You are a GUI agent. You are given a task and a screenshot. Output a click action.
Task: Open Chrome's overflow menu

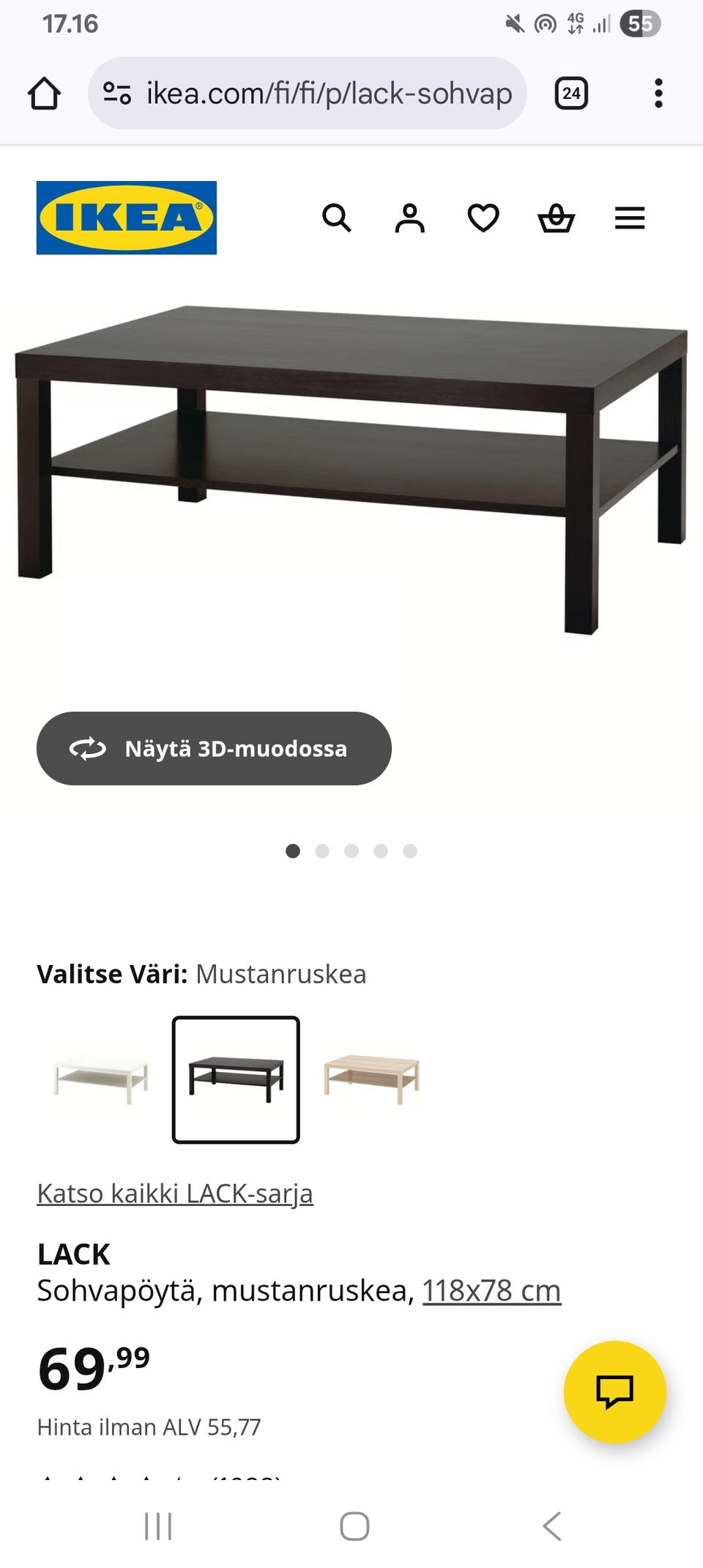pyautogui.click(x=658, y=93)
